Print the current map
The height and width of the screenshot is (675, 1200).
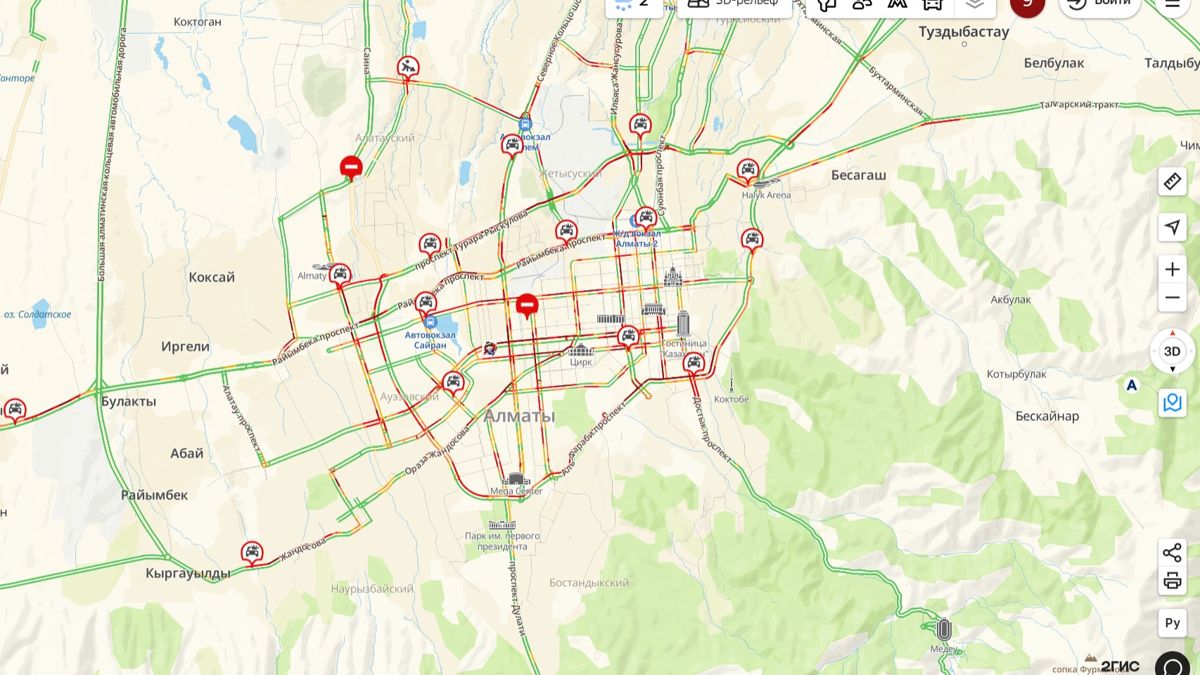point(1172,580)
